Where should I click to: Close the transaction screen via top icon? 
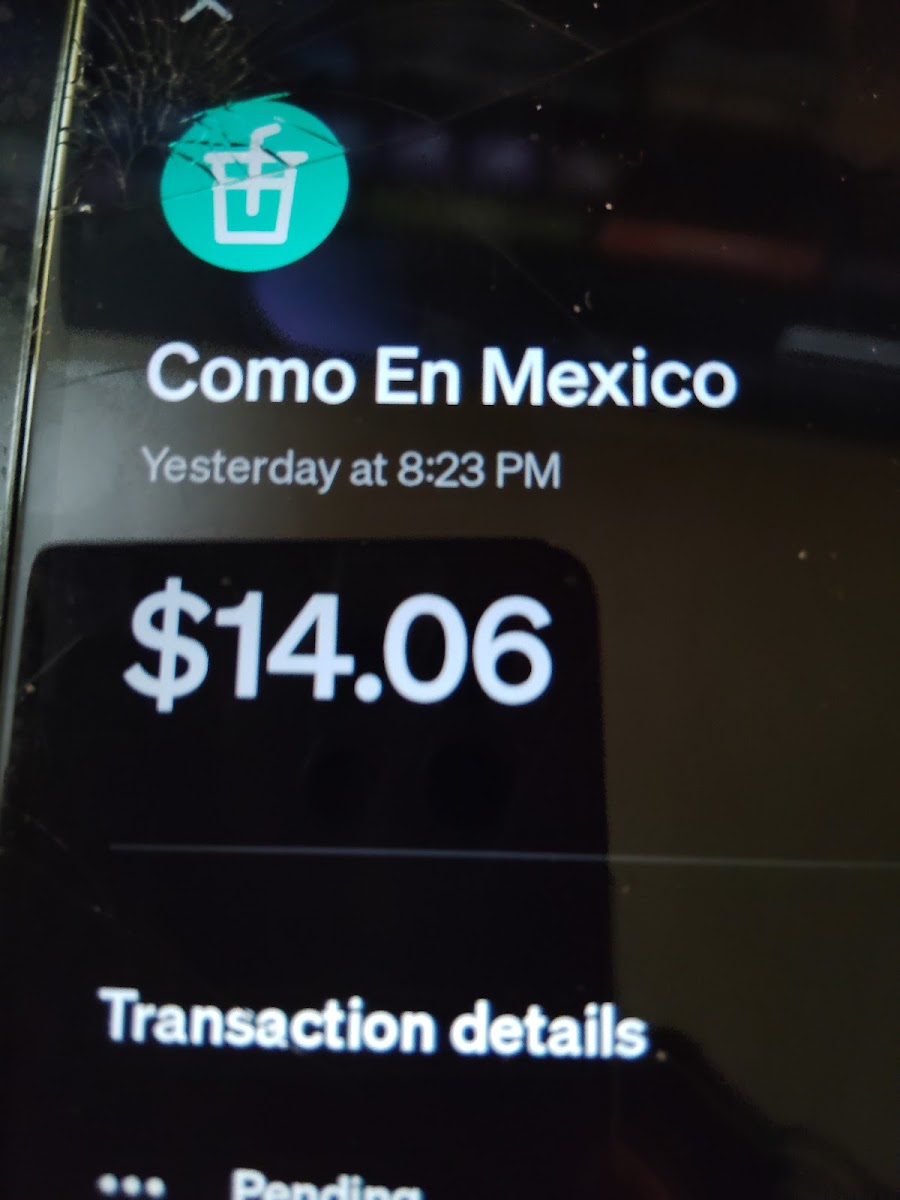tap(211, 5)
